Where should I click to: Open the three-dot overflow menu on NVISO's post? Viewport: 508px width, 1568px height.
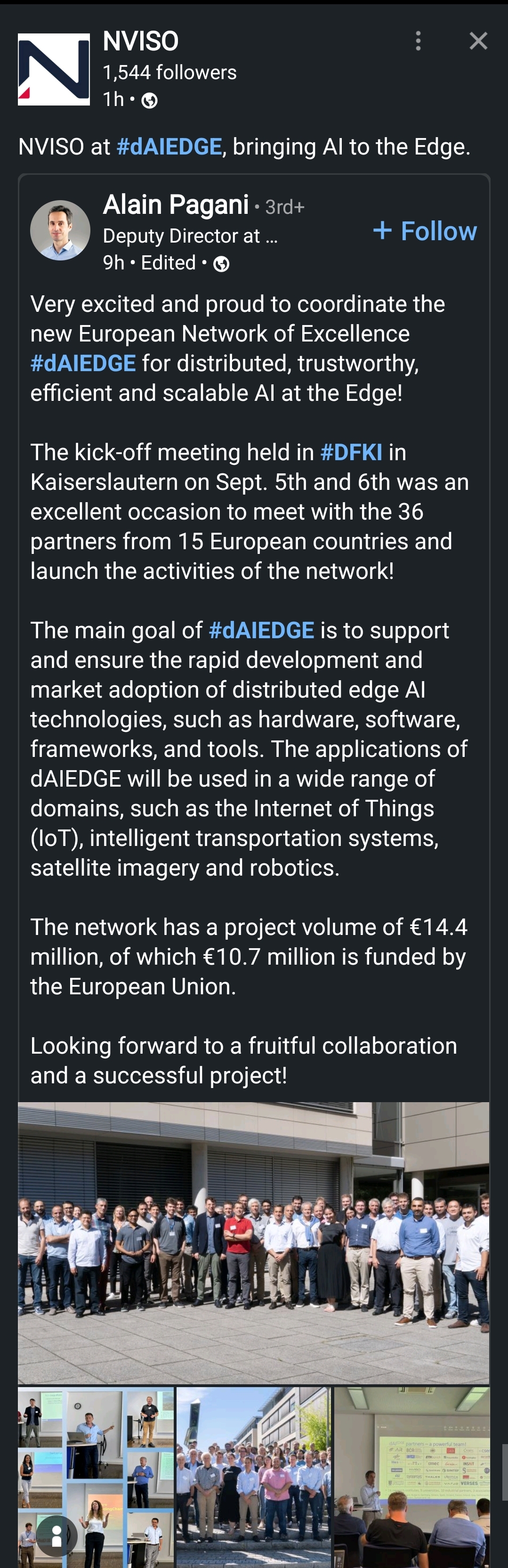(418, 41)
